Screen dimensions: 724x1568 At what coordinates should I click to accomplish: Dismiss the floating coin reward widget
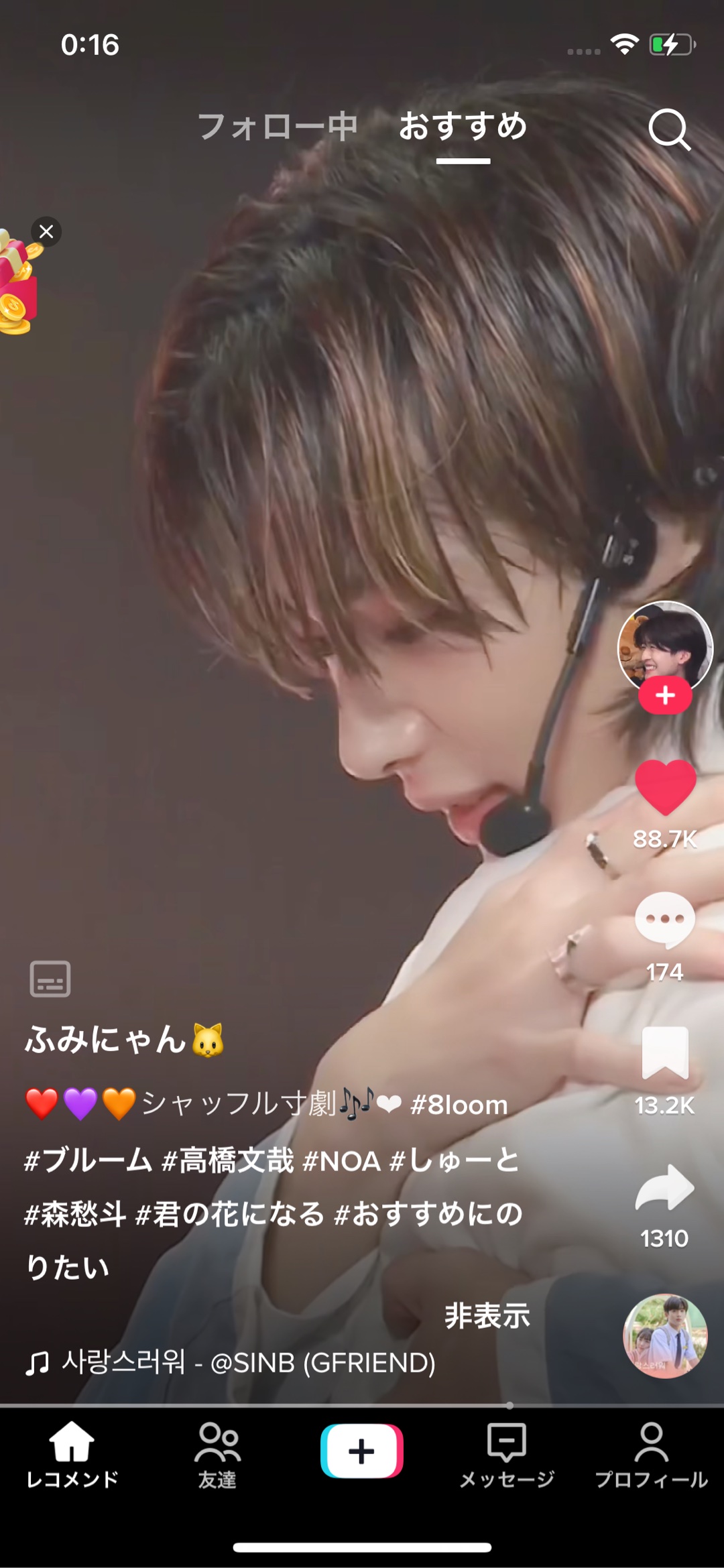coord(46,232)
